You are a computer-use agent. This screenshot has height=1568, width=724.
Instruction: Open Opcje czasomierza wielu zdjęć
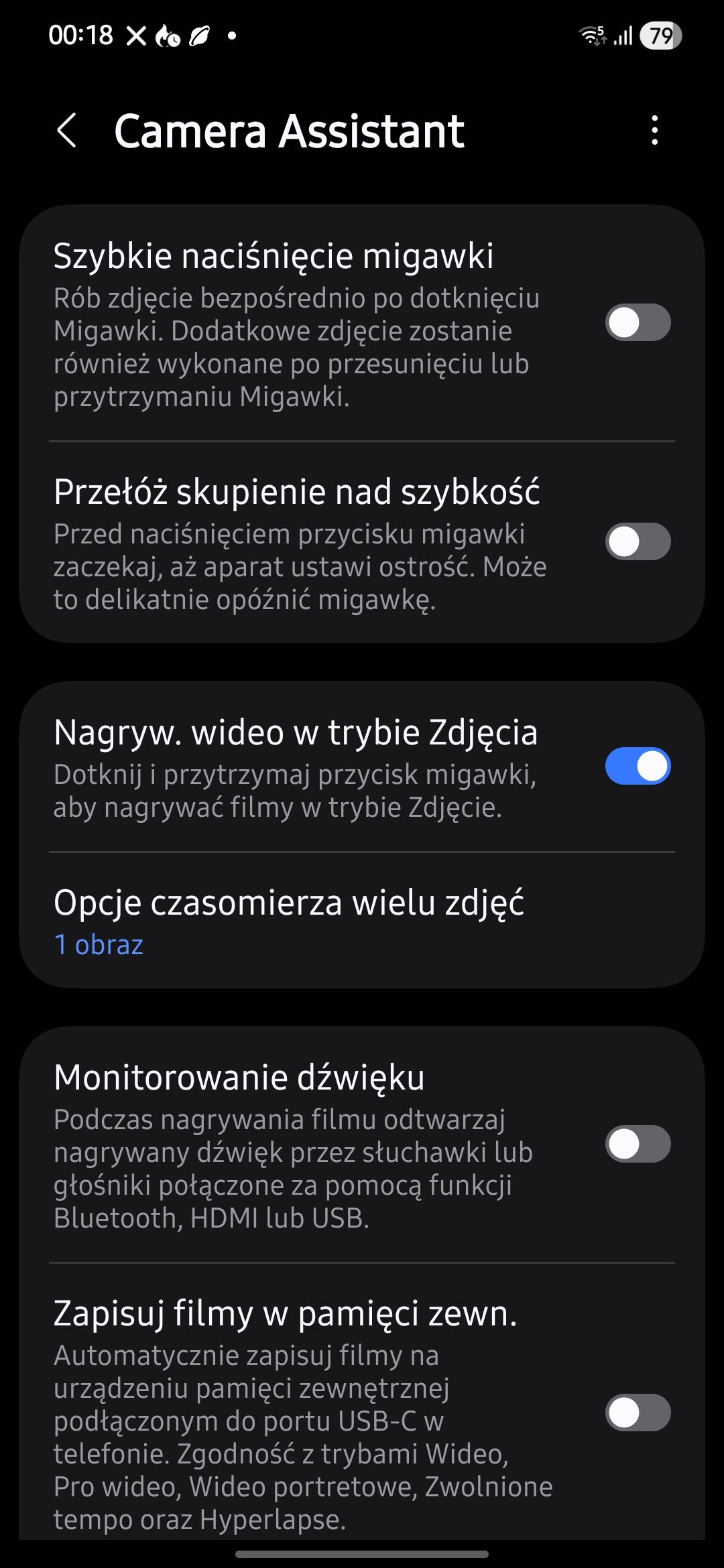[x=288, y=921]
